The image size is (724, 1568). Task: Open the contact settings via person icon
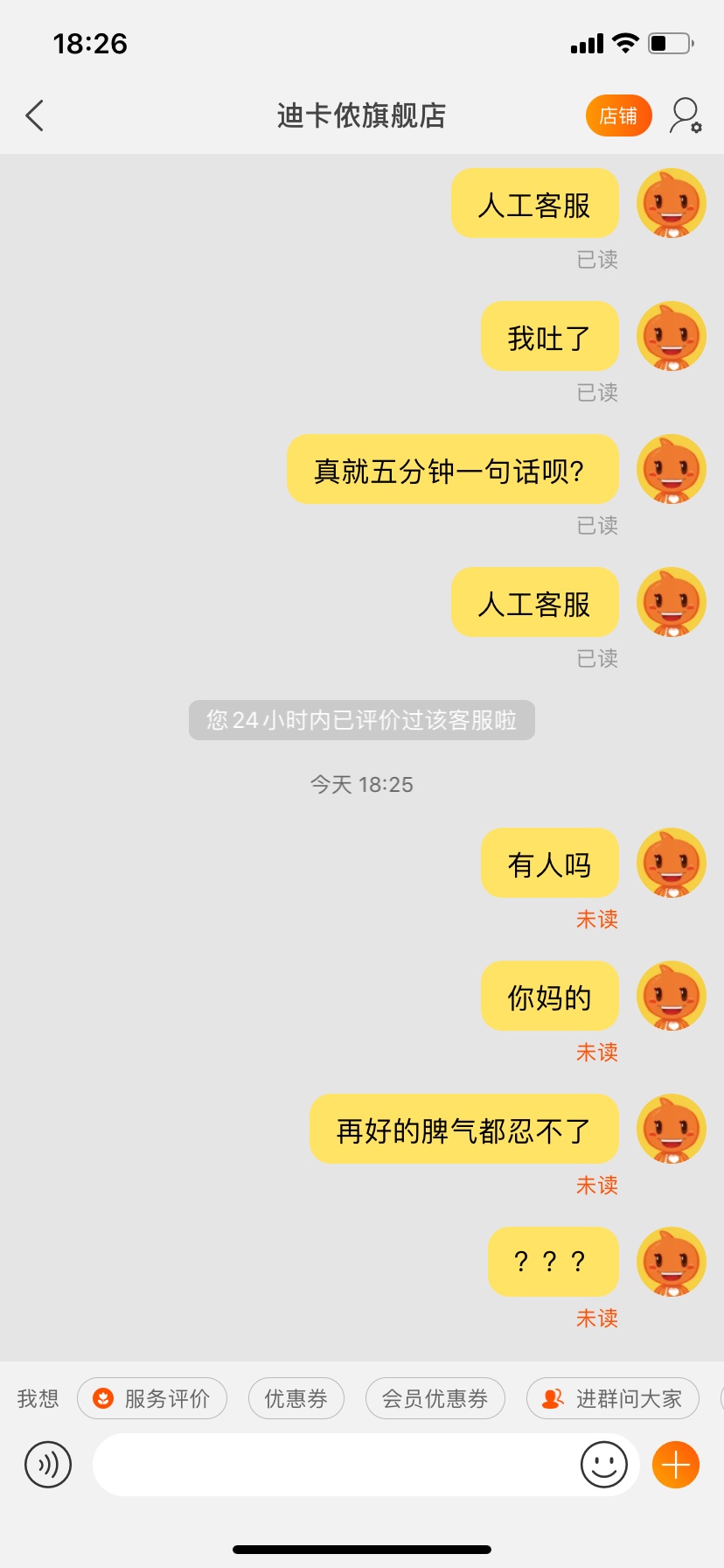tap(685, 115)
